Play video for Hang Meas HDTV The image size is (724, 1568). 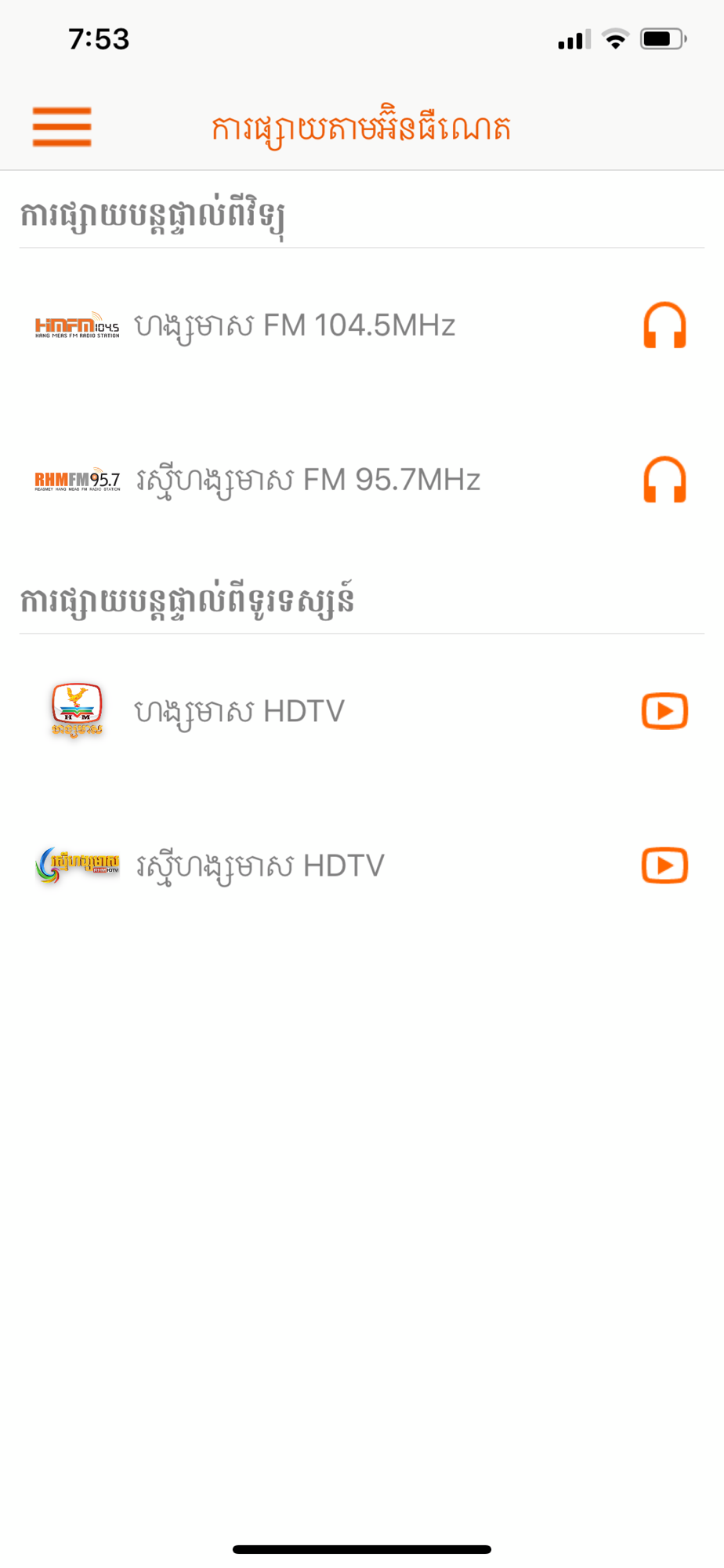pos(664,711)
